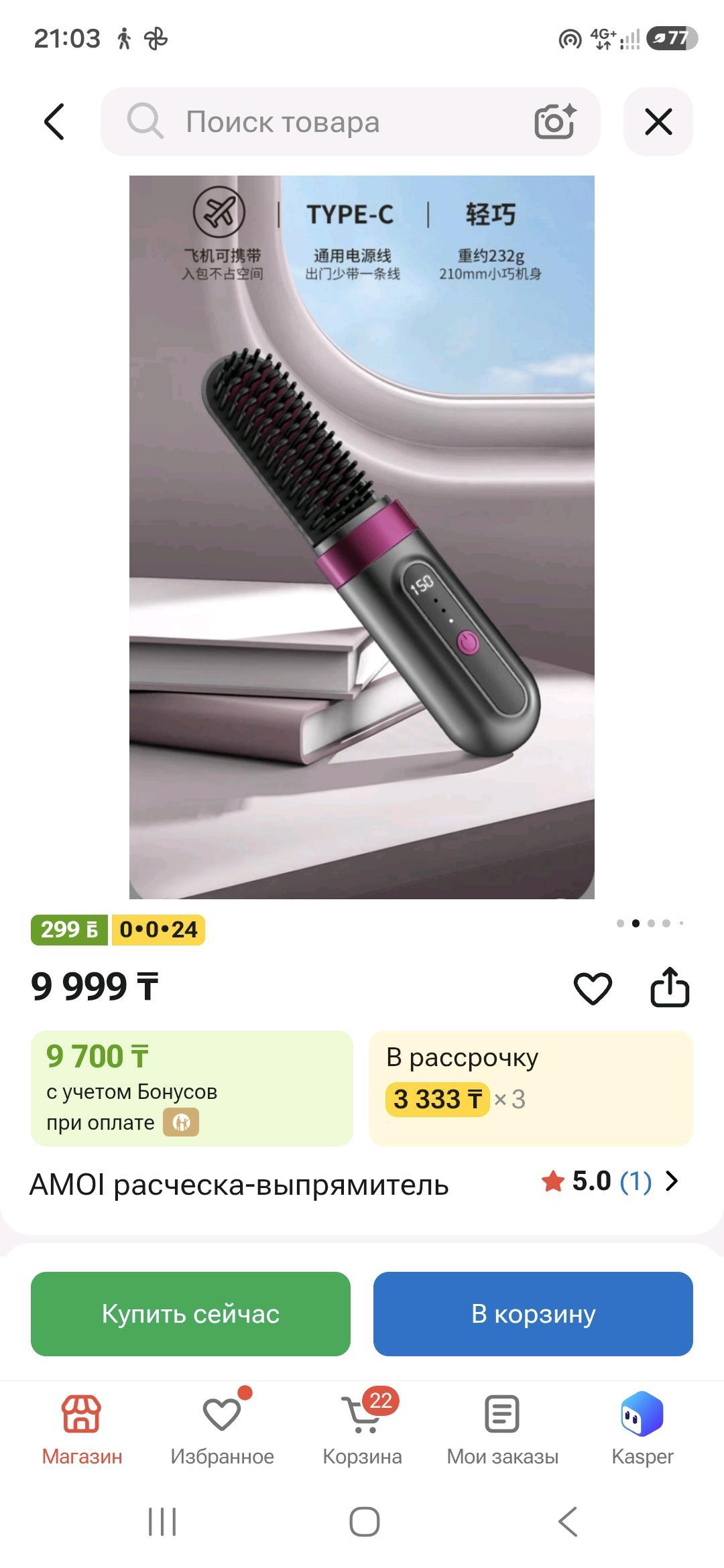Tap the image page indicator dots
Screen dimensions: 724x1568
[650, 923]
